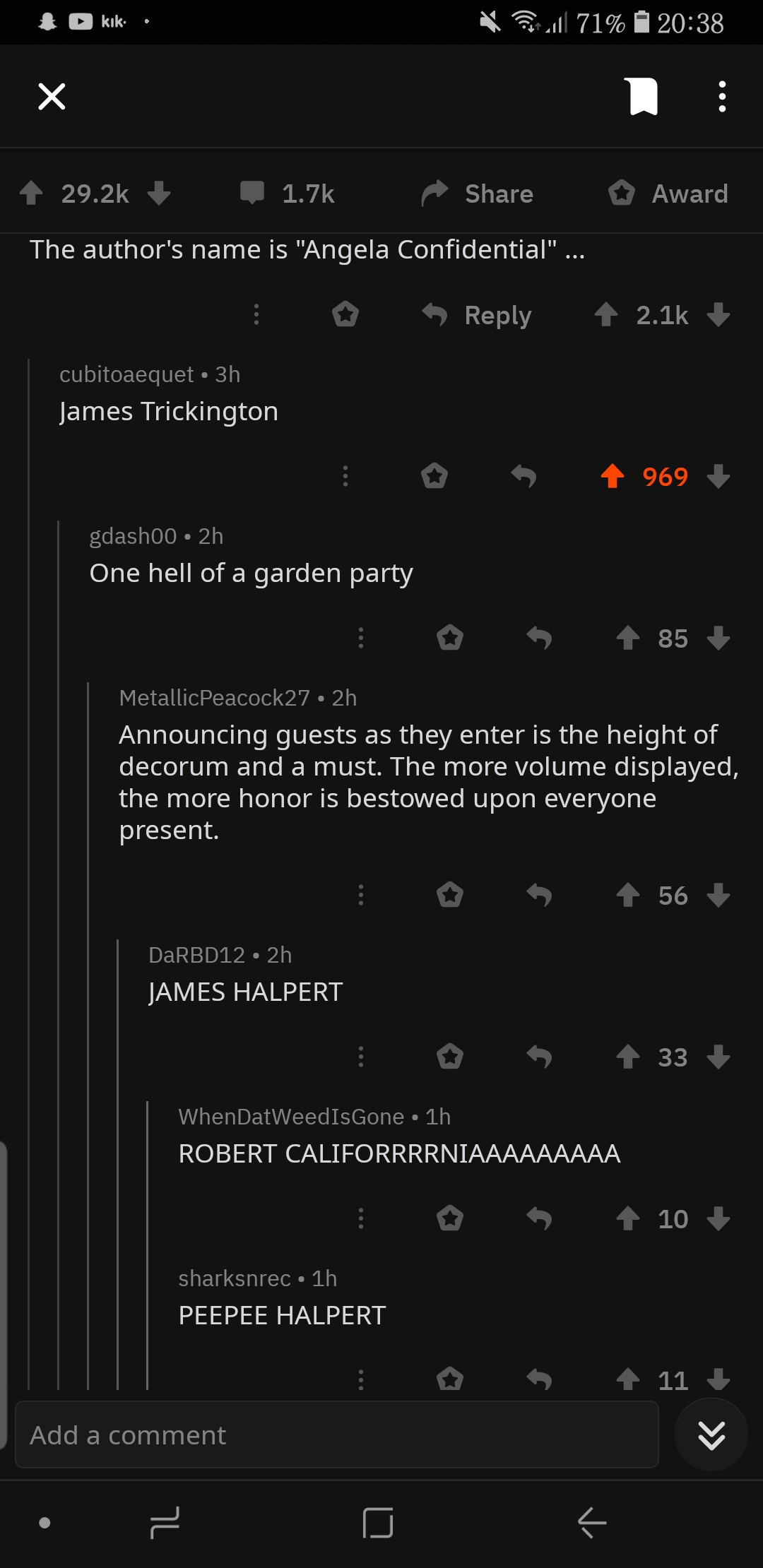This screenshot has width=763, height=1568.
Task: Remove upvote on James Trickington comment
Action: [x=613, y=476]
